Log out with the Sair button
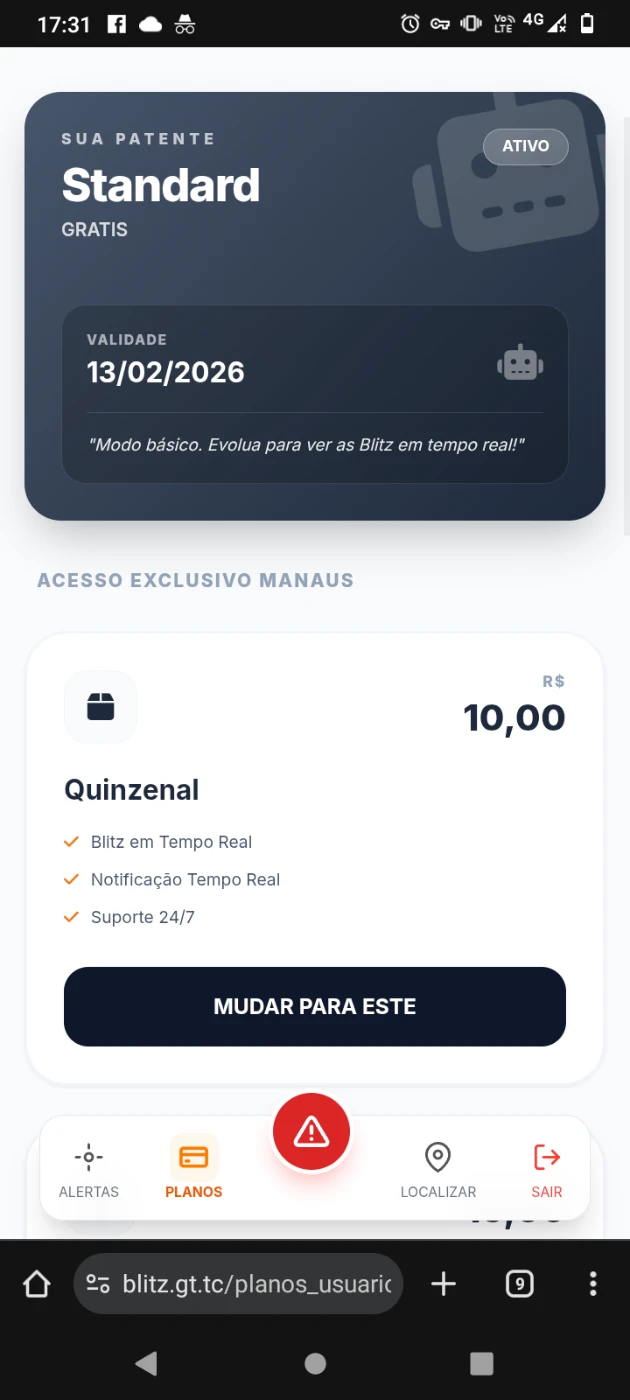 tap(547, 1170)
